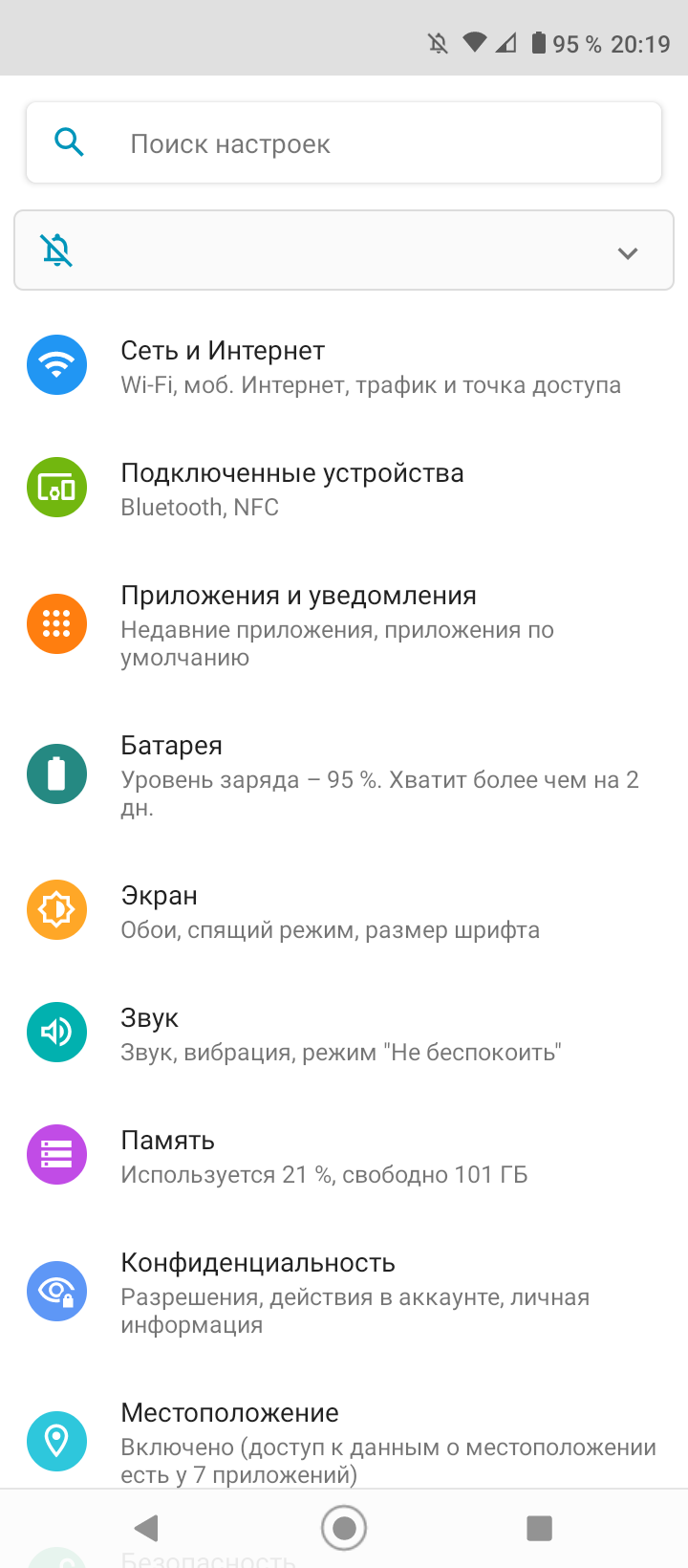
Task: Tap the settings search field
Action: (x=344, y=143)
